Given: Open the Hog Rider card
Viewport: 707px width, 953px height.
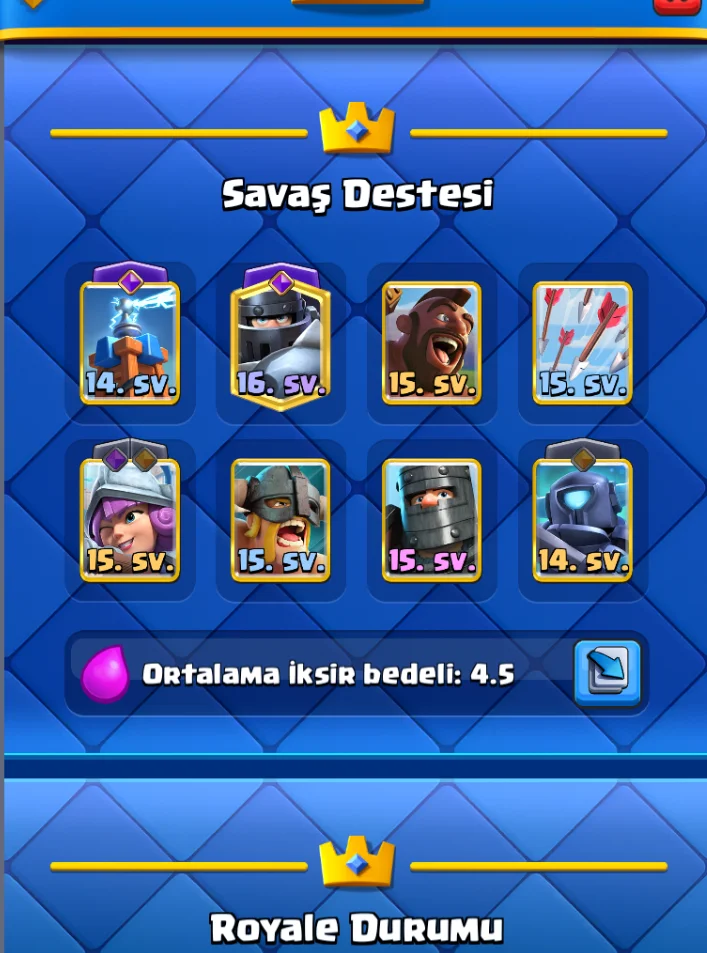Looking at the screenshot, I should click(432, 342).
